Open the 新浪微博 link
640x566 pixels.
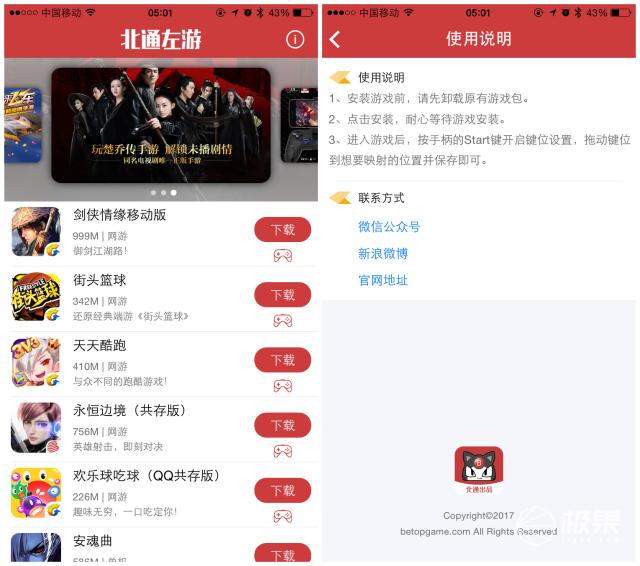pyautogui.click(x=383, y=254)
